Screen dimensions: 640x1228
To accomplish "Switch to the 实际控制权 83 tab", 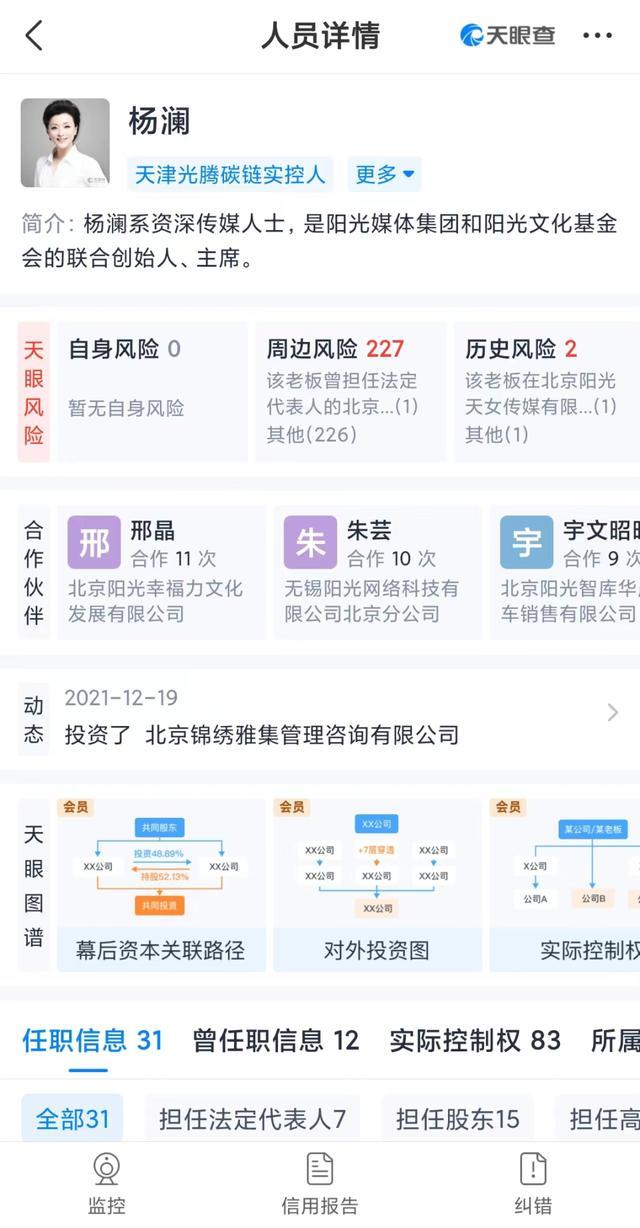I will point(475,1041).
